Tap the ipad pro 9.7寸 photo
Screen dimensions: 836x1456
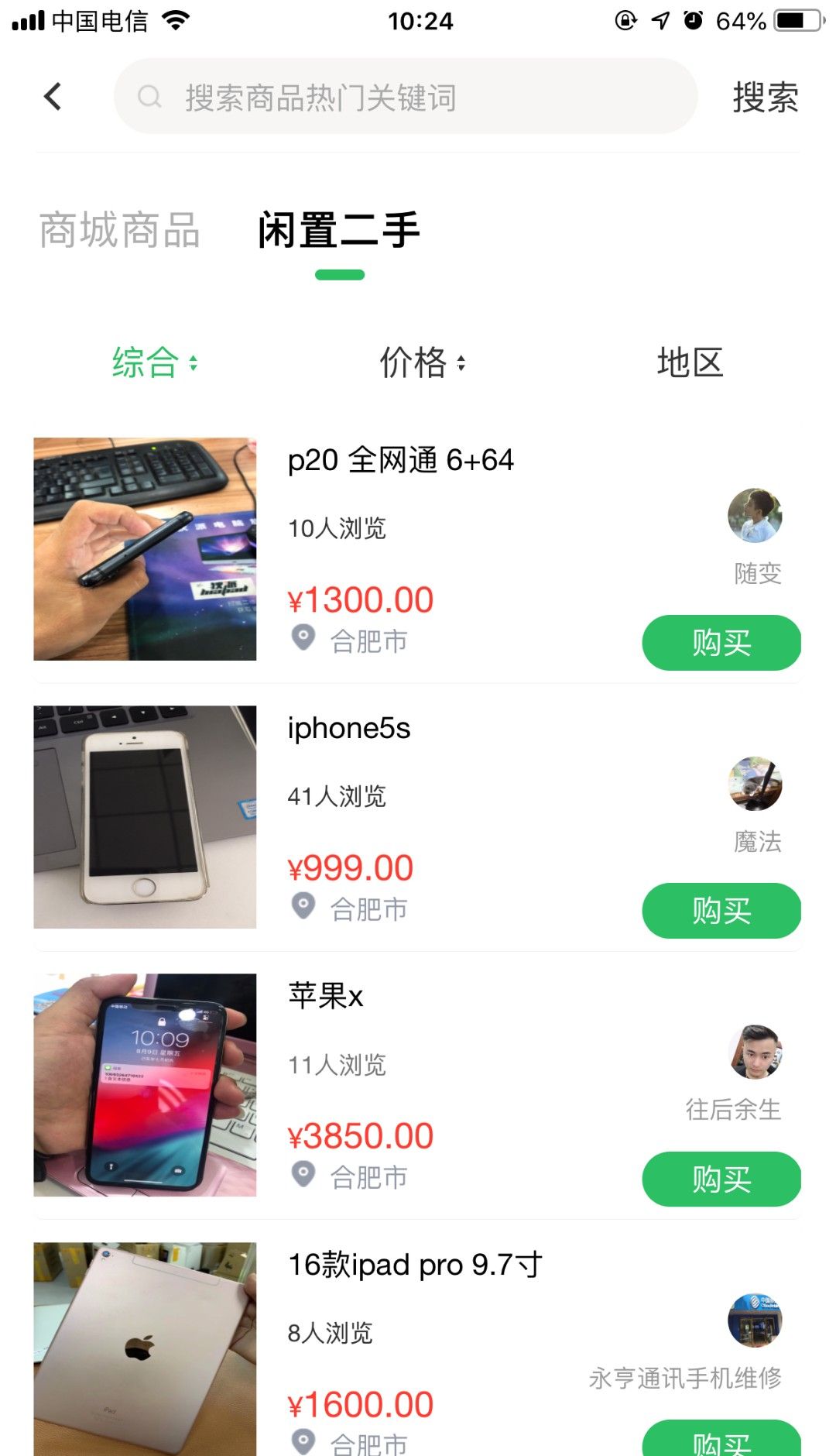tap(146, 1351)
